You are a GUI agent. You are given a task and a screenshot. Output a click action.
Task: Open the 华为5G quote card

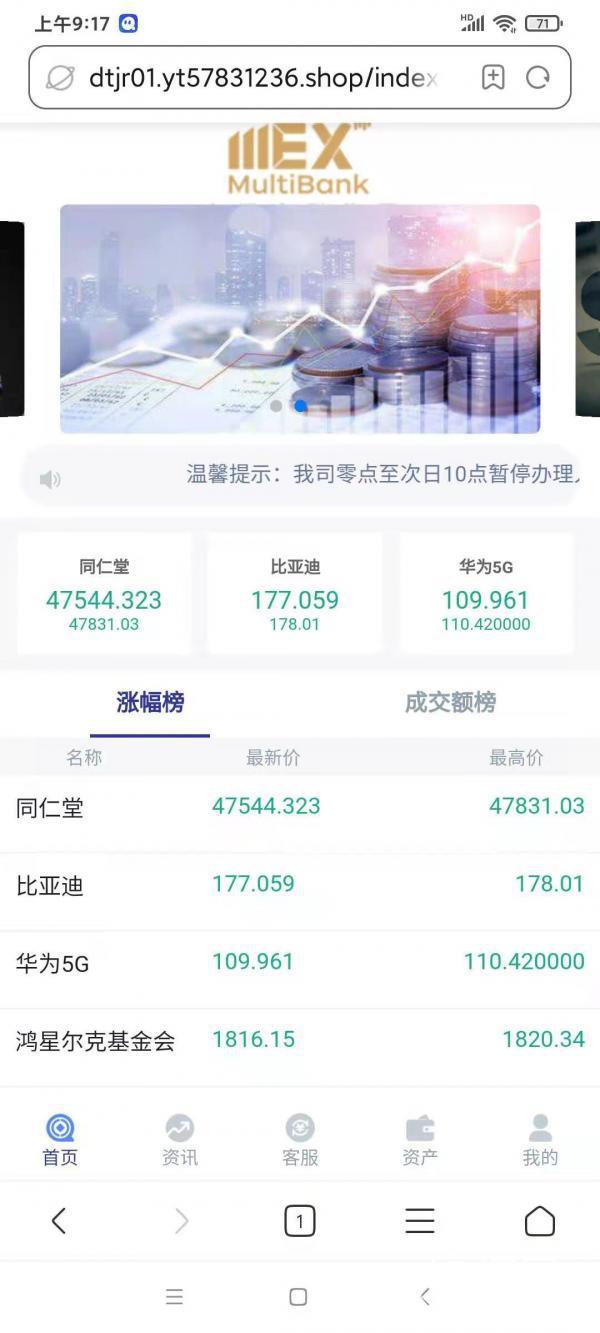(x=486, y=594)
